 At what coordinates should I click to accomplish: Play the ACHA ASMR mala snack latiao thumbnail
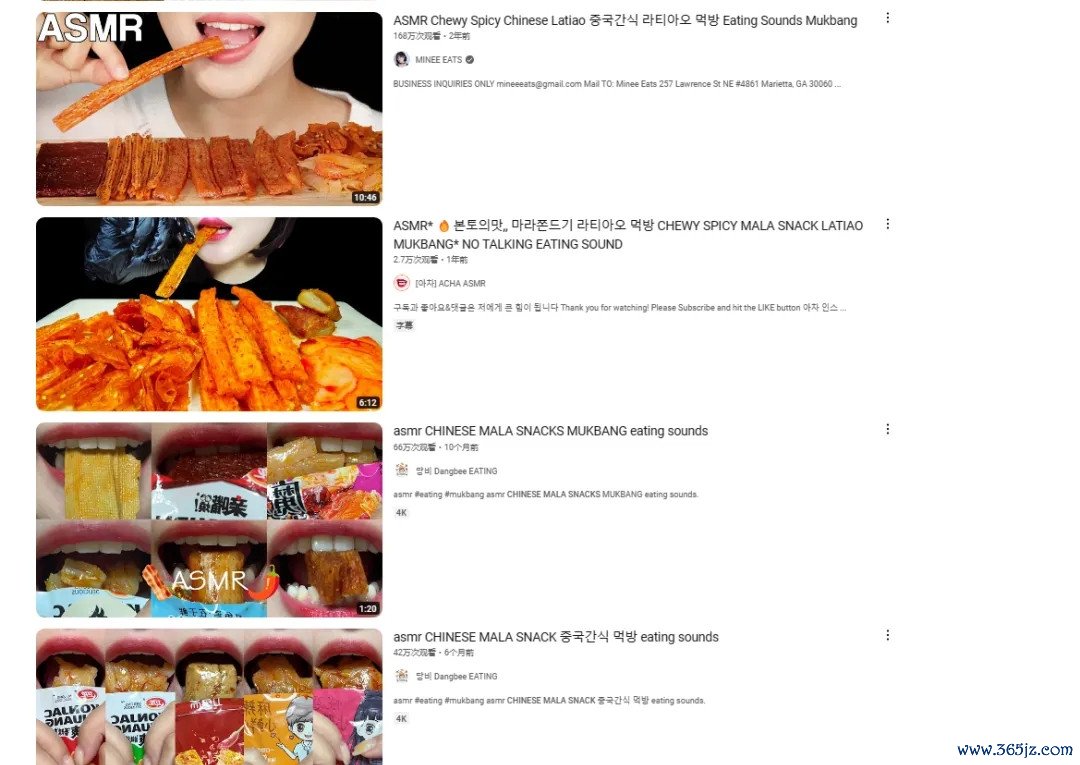[x=209, y=314]
